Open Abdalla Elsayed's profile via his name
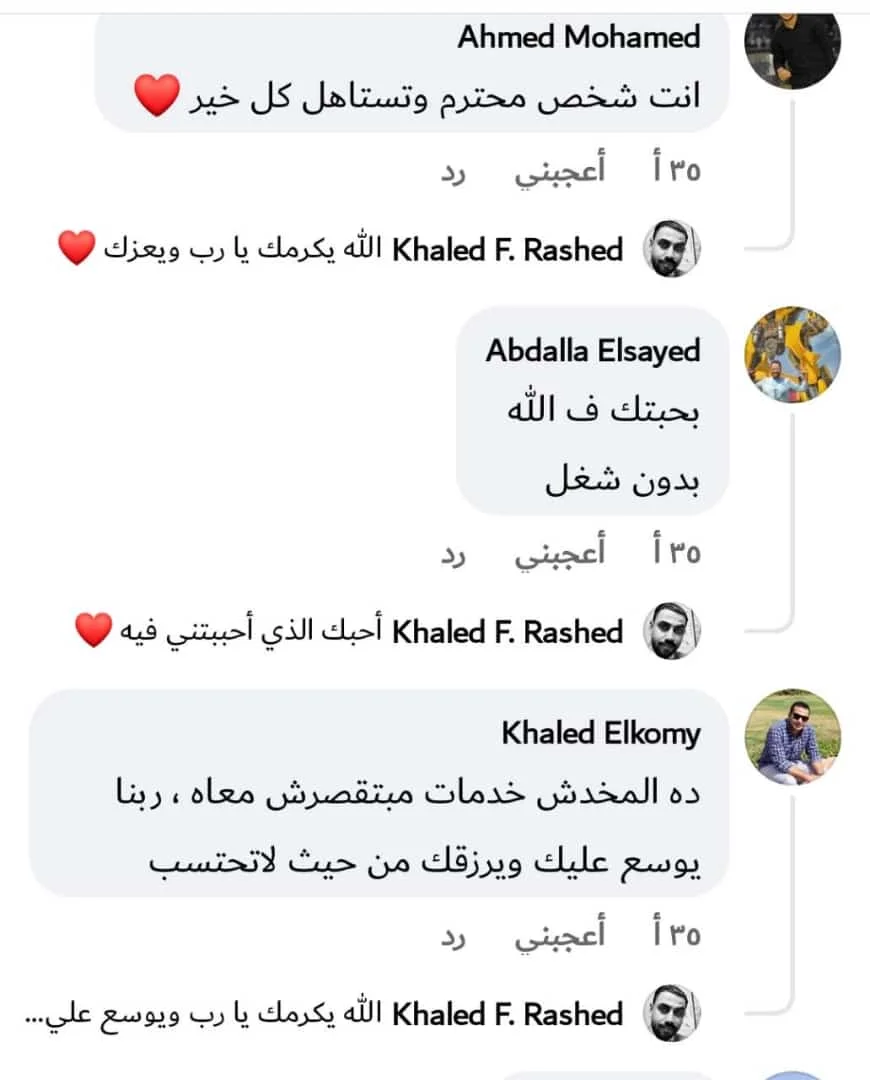 (593, 351)
